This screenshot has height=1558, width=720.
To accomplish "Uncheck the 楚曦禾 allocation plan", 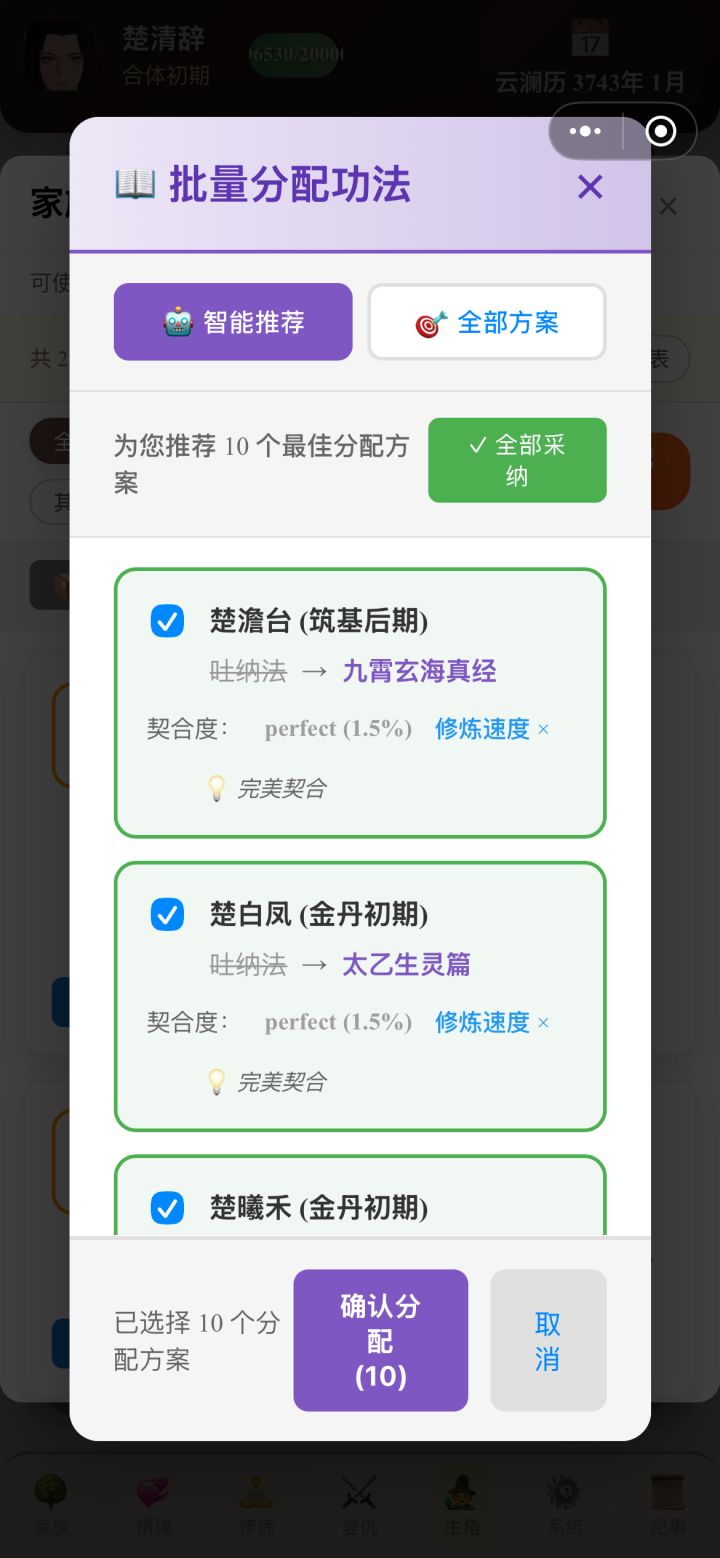I will tap(167, 1207).
